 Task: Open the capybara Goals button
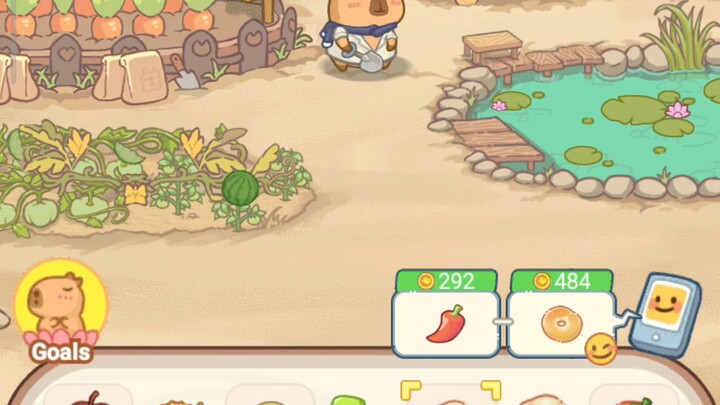pyautogui.click(x=61, y=310)
